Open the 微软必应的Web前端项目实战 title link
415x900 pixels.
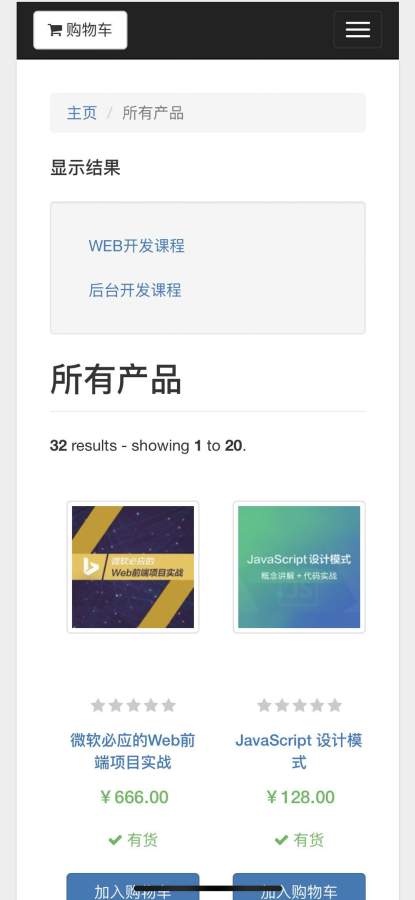(133, 751)
